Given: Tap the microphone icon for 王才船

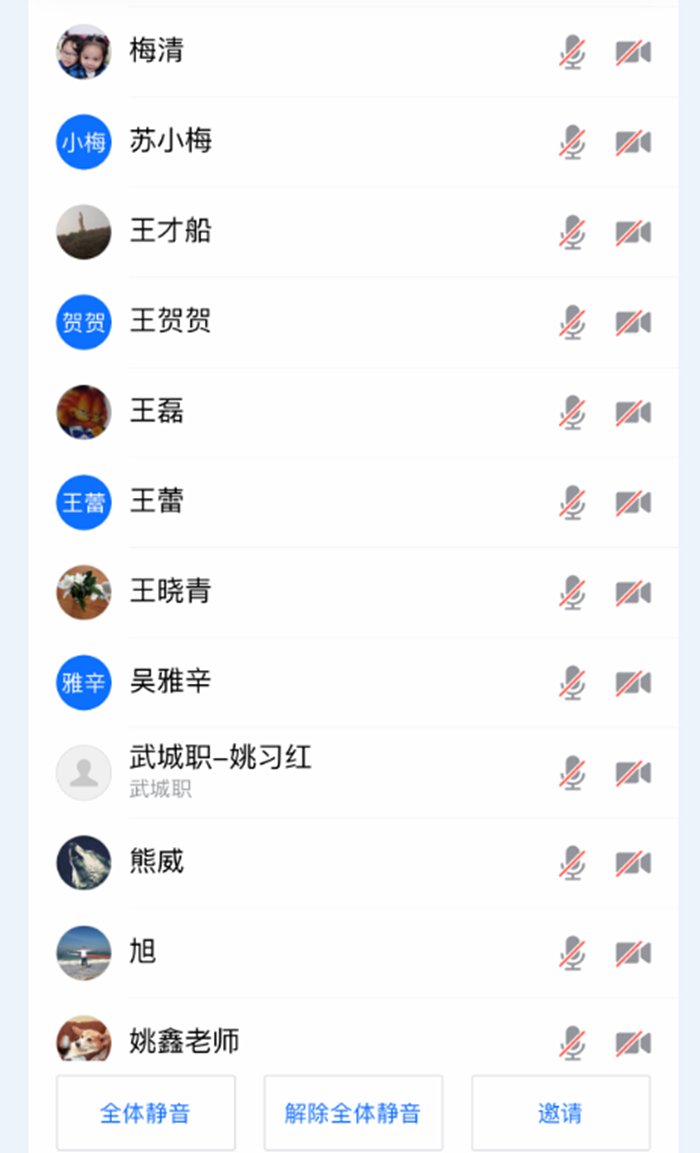Looking at the screenshot, I should pos(572,232).
